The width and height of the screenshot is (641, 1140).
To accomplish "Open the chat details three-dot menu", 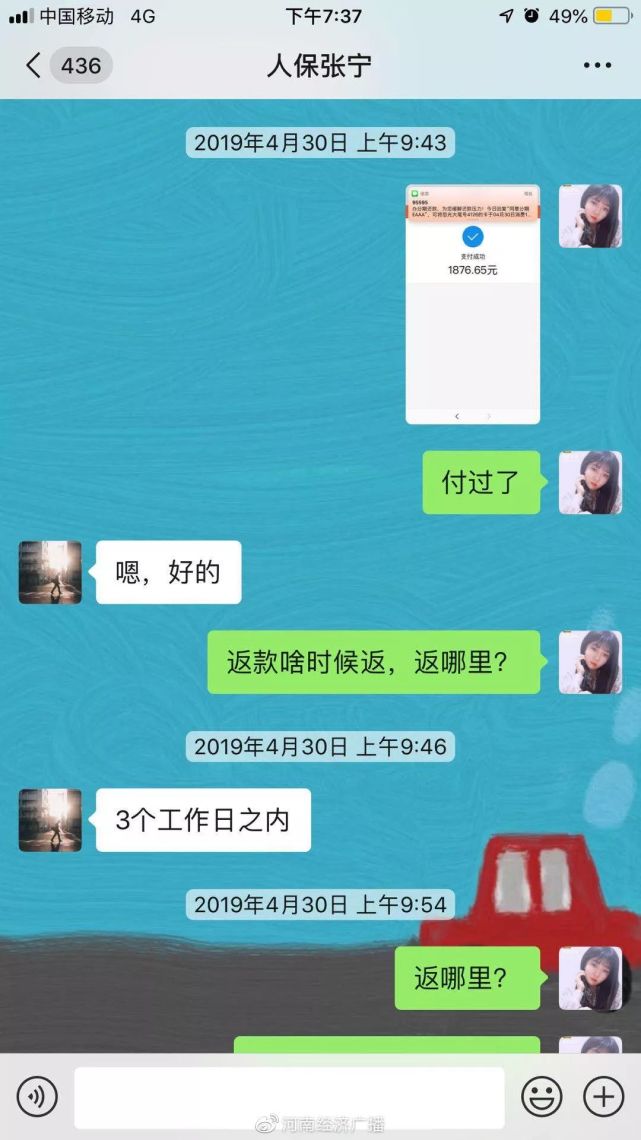I will click(597, 65).
